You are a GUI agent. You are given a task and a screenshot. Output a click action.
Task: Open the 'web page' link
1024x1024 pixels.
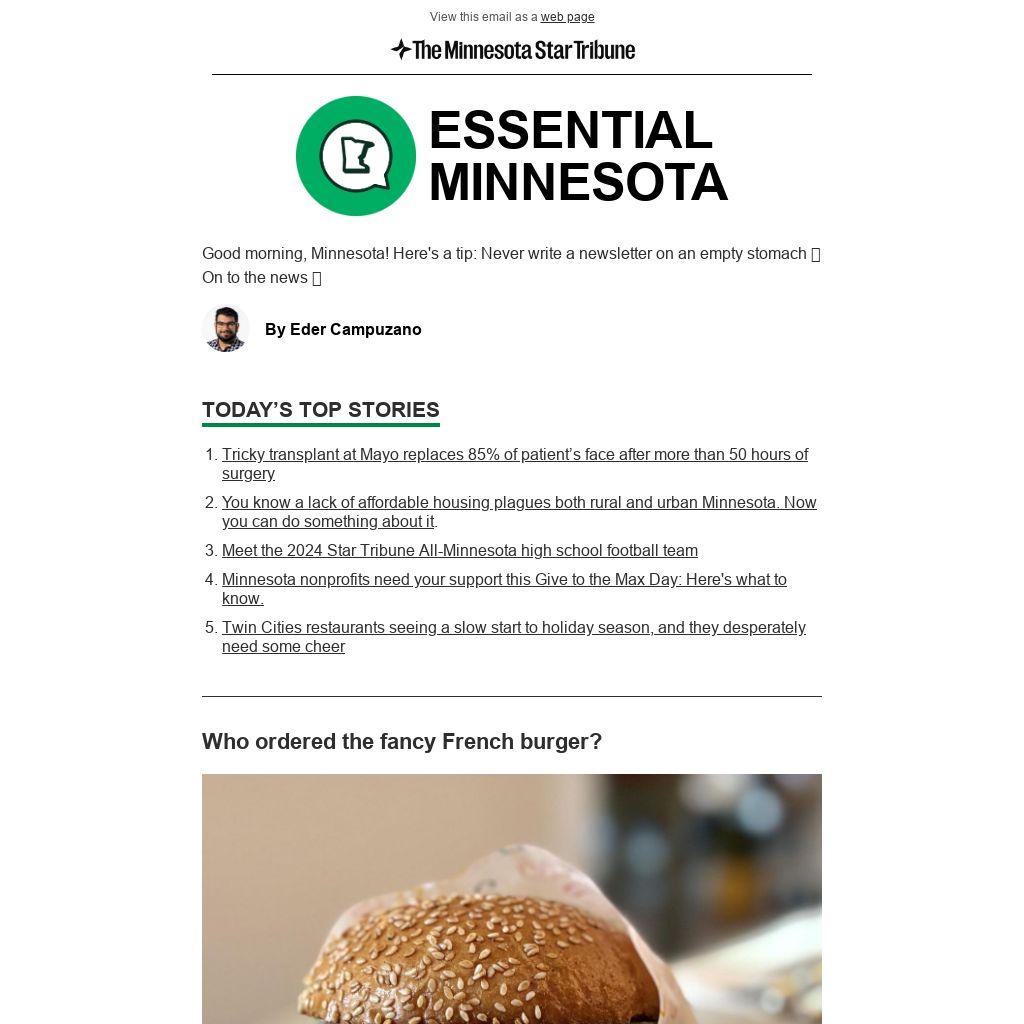(567, 17)
